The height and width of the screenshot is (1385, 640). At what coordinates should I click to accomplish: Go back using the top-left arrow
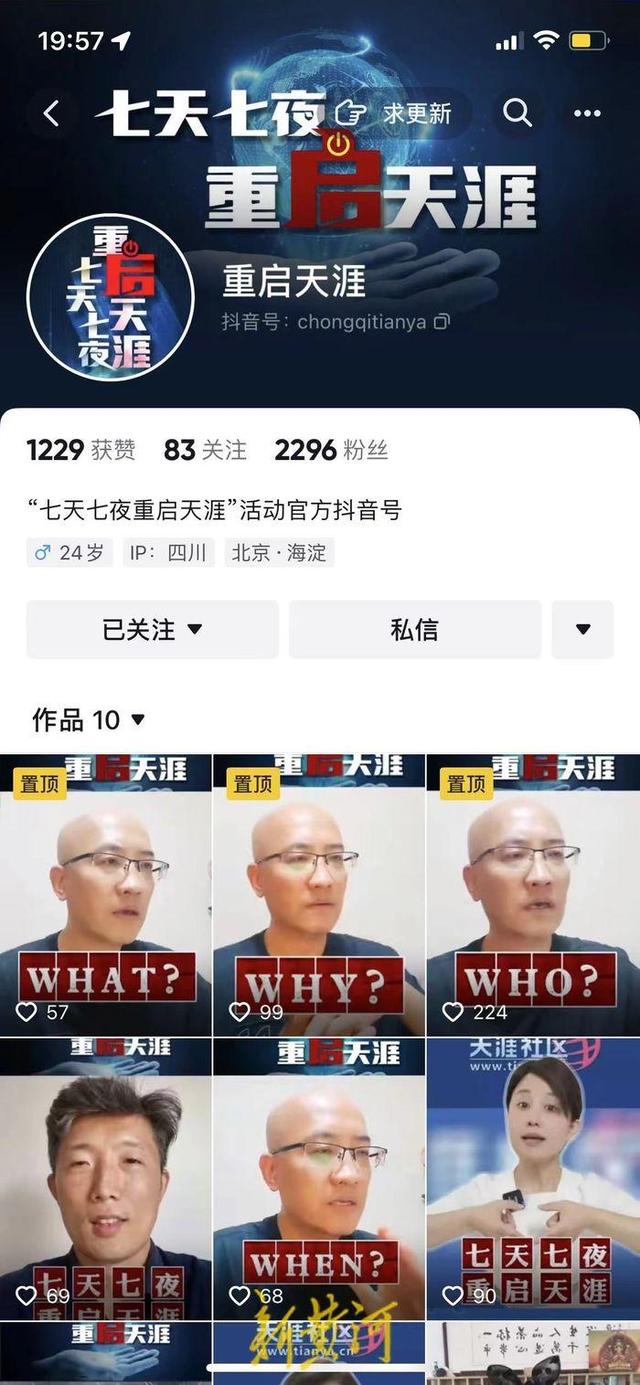coord(52,114)
